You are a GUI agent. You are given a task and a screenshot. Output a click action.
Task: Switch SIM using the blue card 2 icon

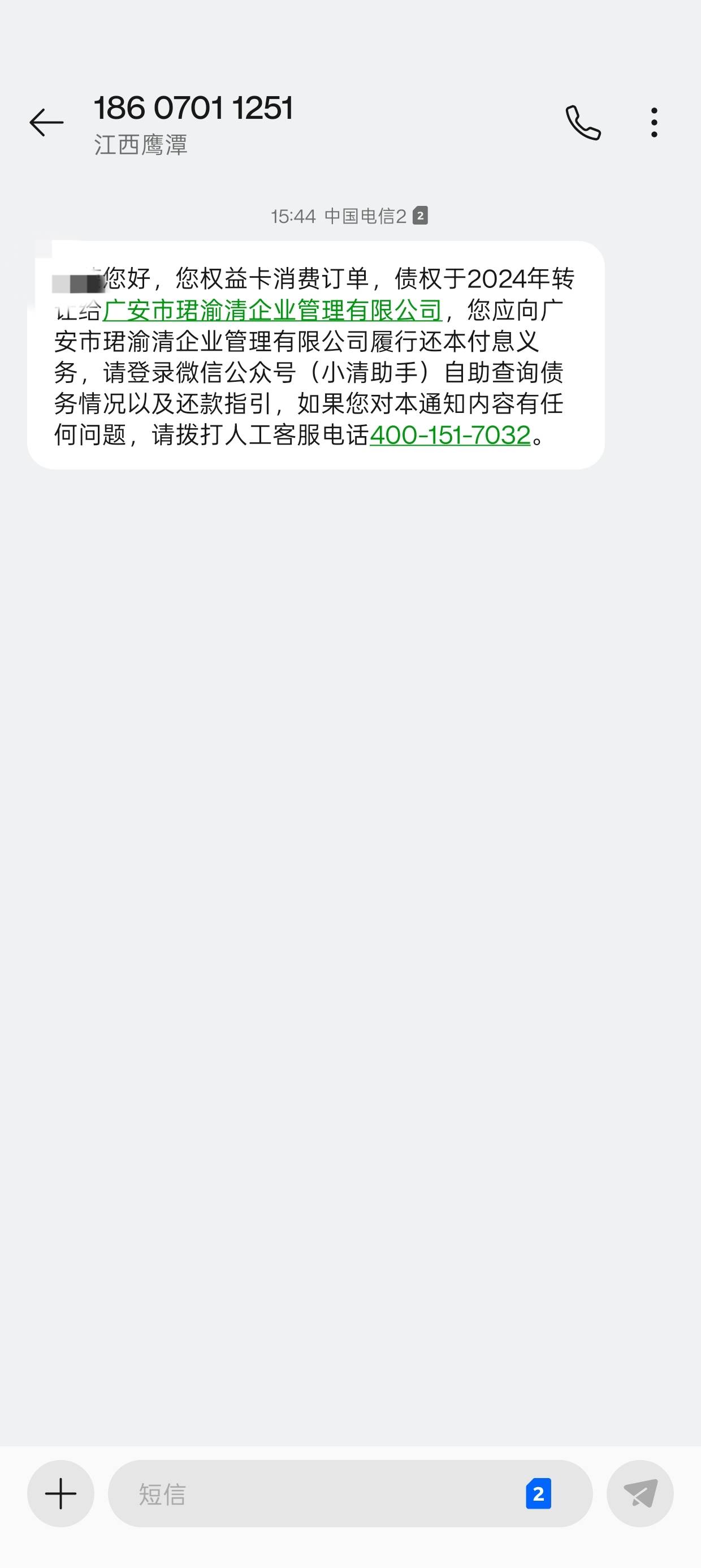coord(539,1493)
